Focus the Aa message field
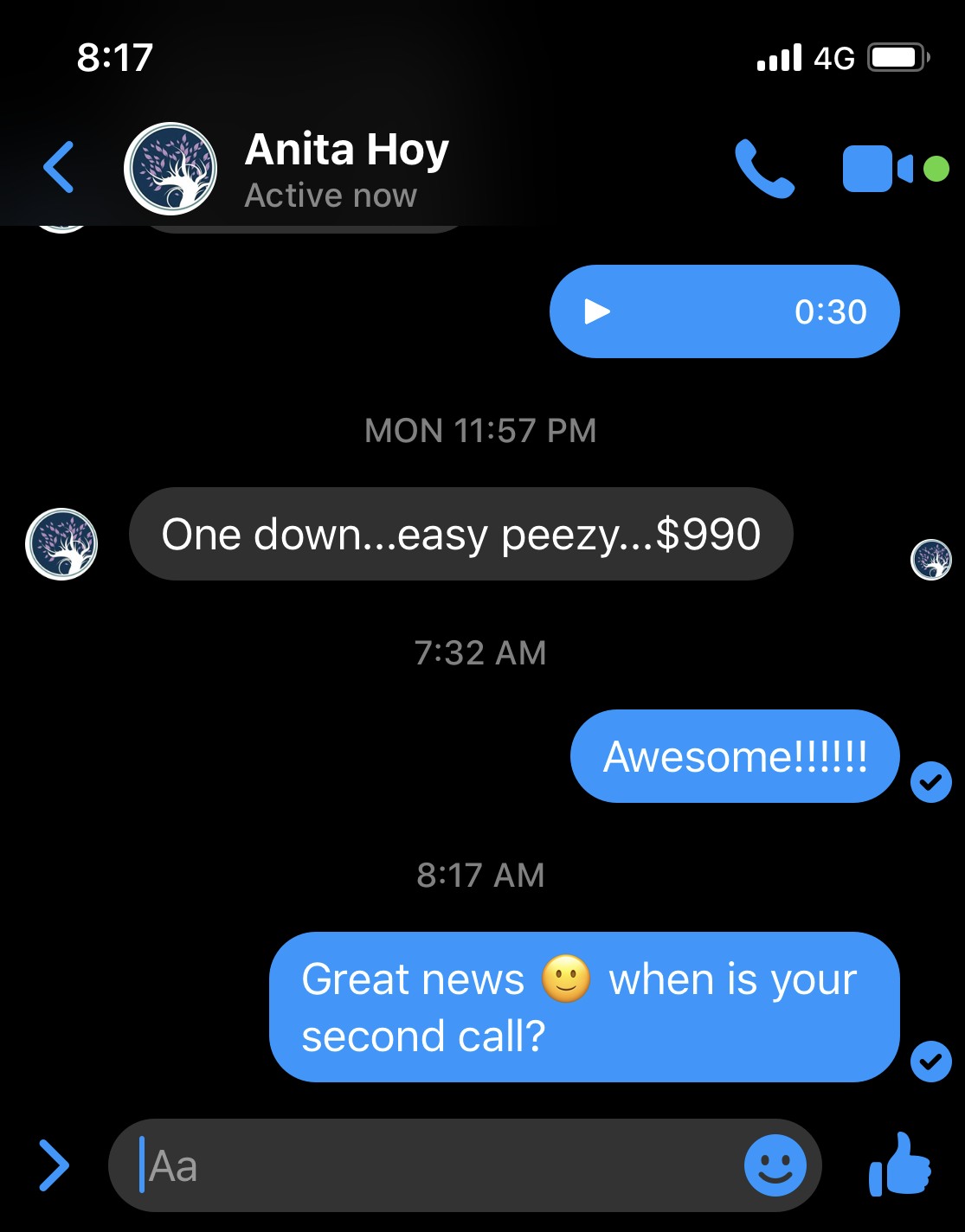Screen dimensions: 965x1232 [x=433, y=1165]
